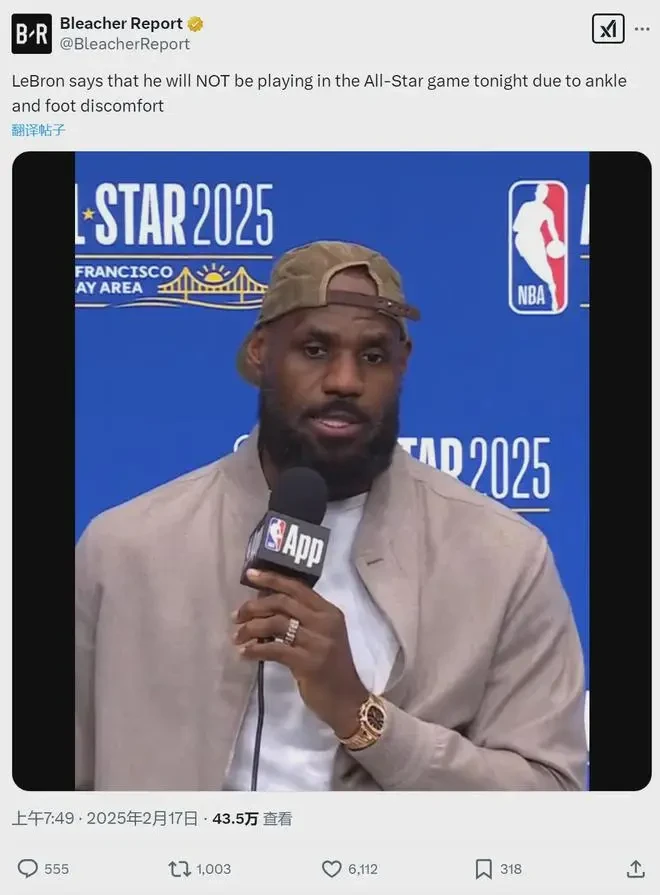Open the LeBron press conference video

[331, 470]
